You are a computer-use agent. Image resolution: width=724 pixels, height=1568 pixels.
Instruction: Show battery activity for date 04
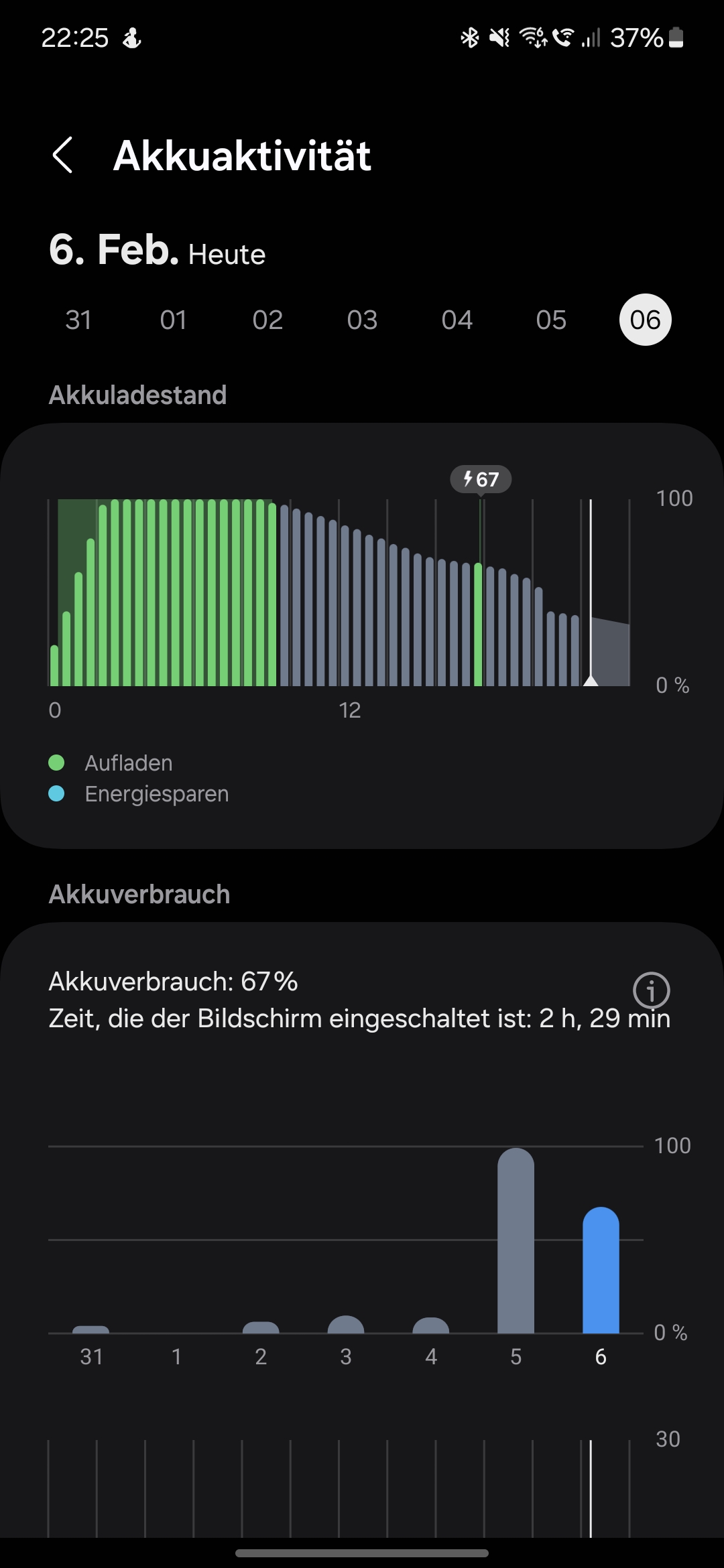coord(457,320)
